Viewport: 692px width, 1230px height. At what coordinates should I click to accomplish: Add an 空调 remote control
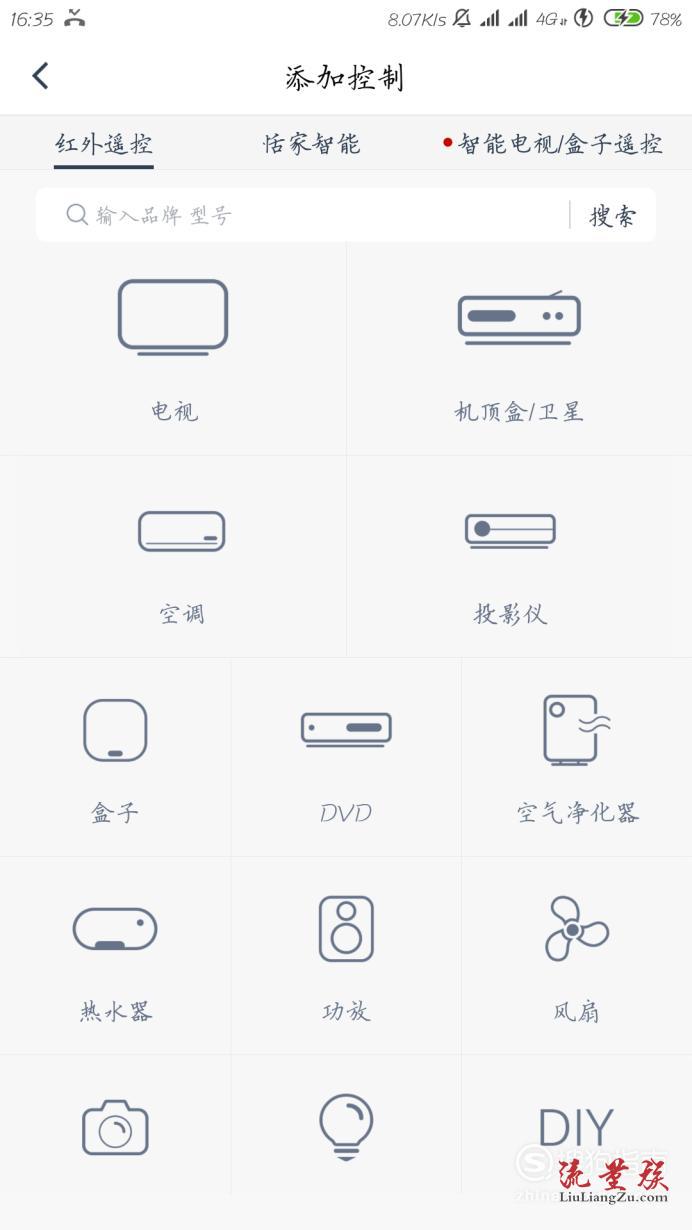click(x=181, y=557)
